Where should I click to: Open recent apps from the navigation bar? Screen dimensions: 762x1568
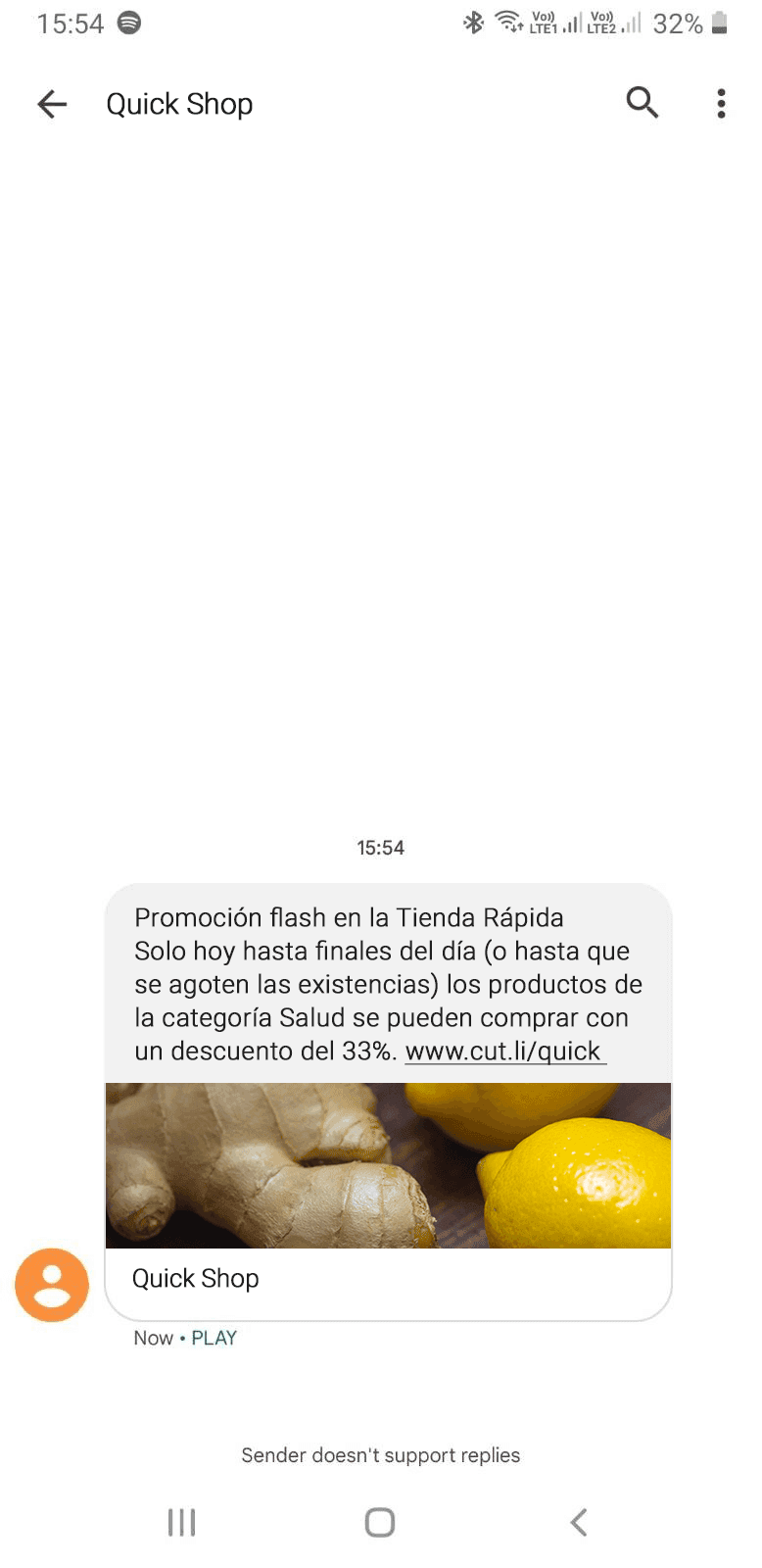(182, 1522)
